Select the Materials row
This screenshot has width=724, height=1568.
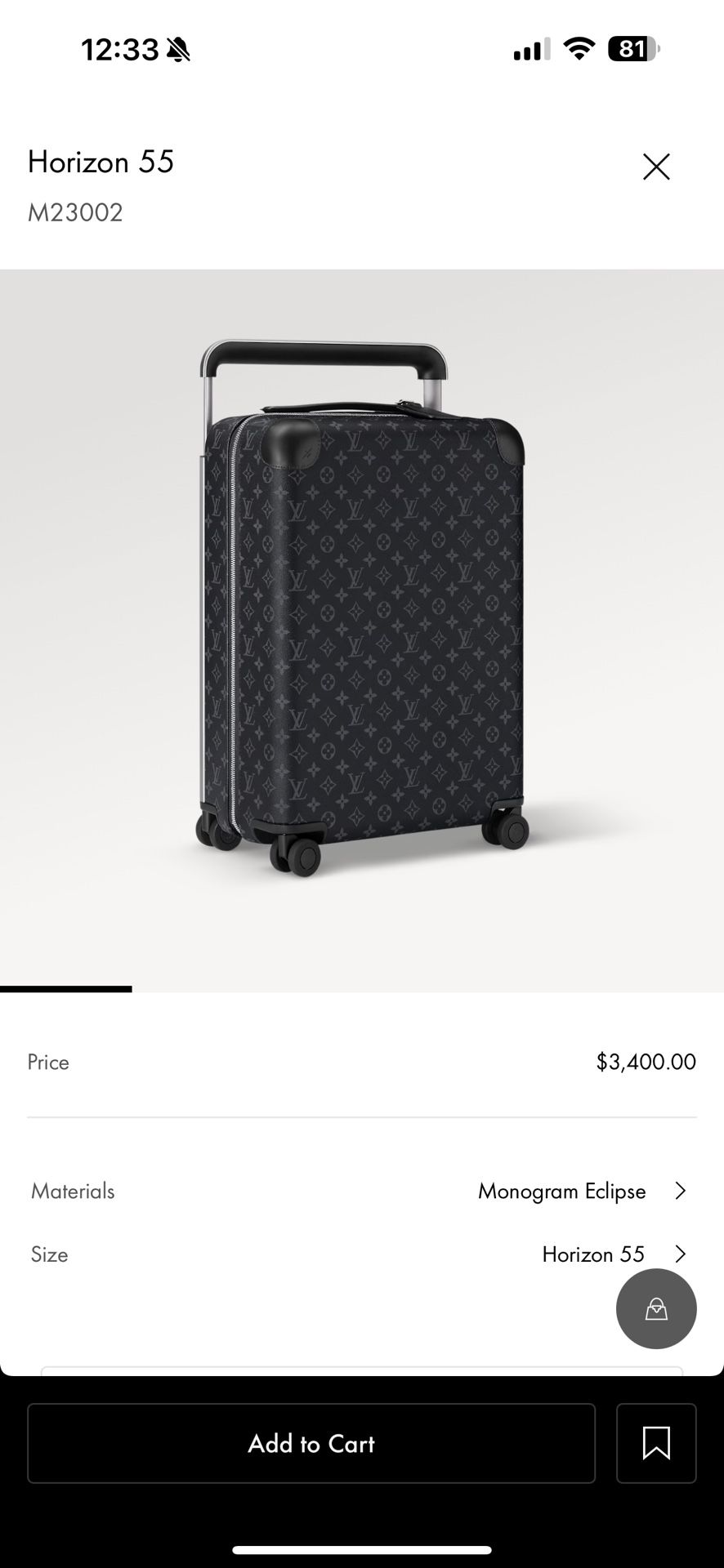(x=362, y=1191)
